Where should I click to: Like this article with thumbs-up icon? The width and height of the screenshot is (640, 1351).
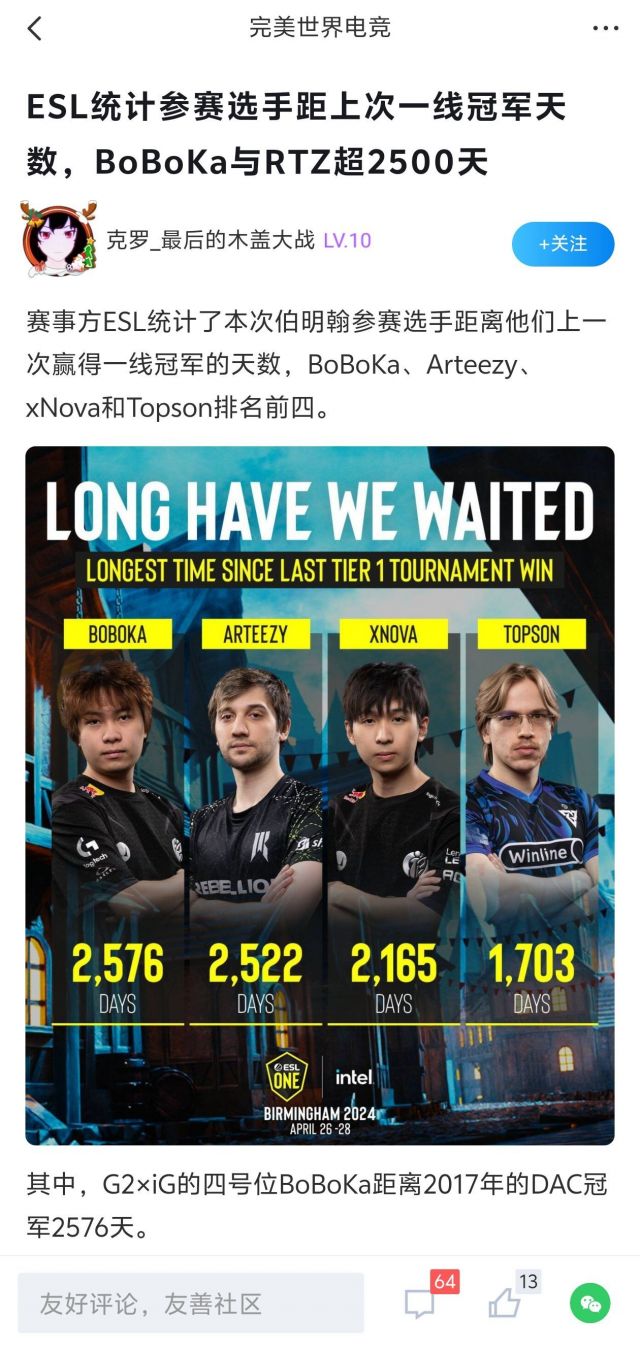(x=504, y=1304)
